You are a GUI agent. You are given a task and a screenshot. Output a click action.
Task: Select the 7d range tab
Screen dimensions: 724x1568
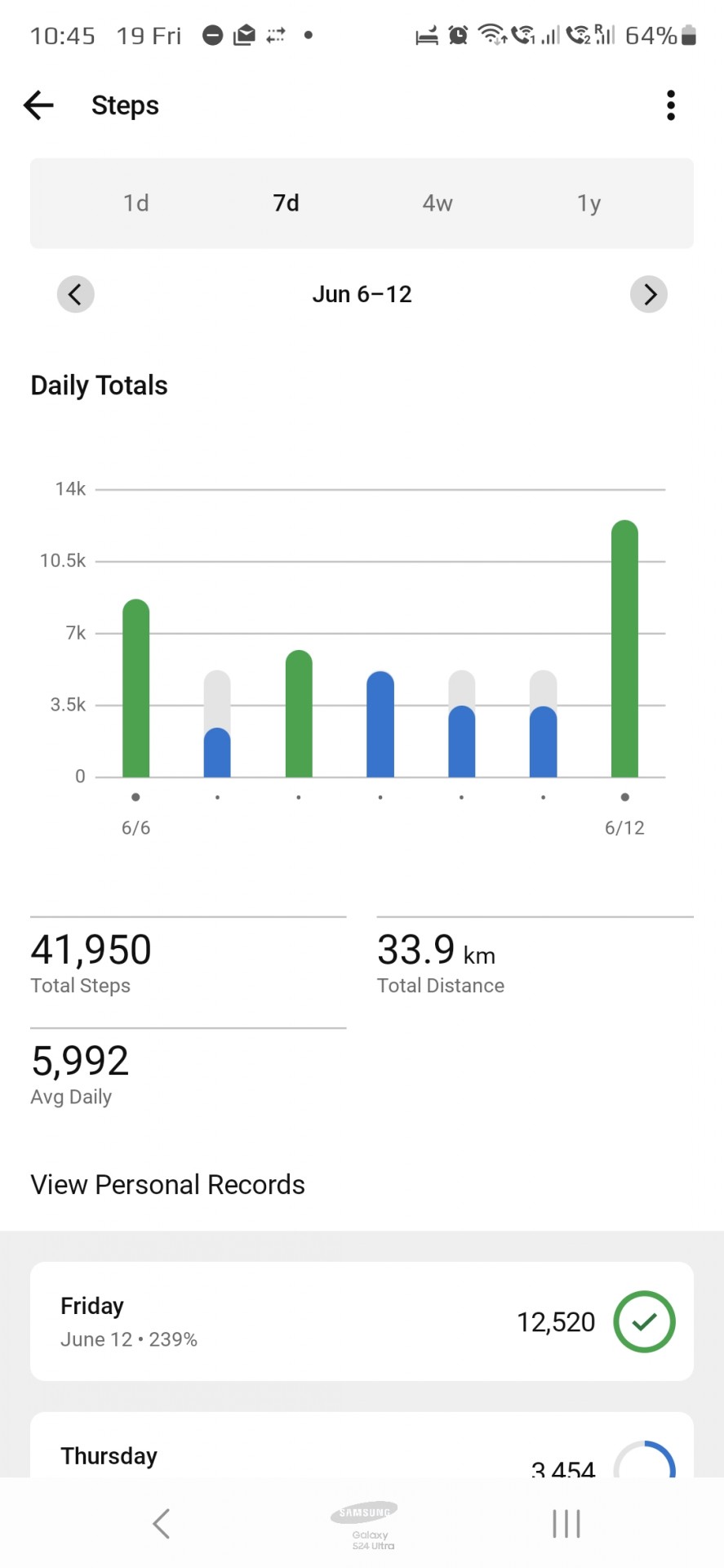286,203
